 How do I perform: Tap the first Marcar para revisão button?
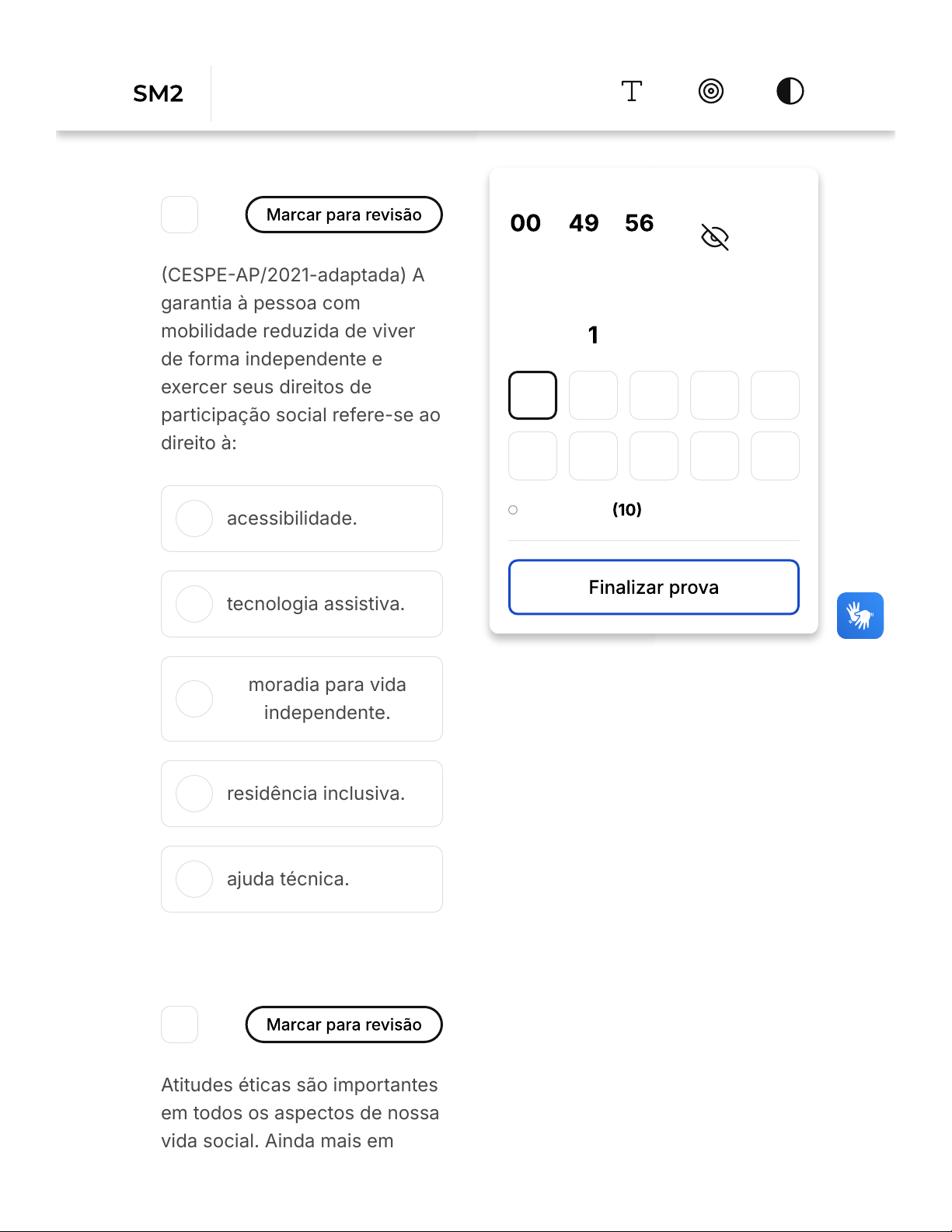tap(343, 215)
